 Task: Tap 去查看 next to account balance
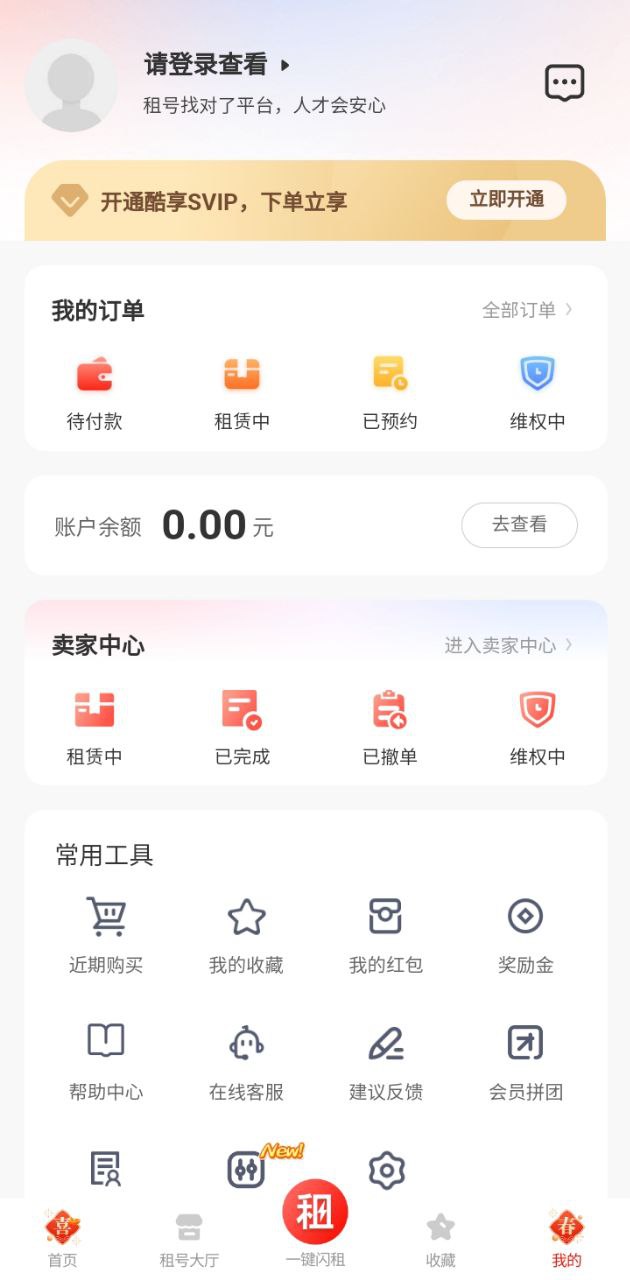(x=519, y=525)
